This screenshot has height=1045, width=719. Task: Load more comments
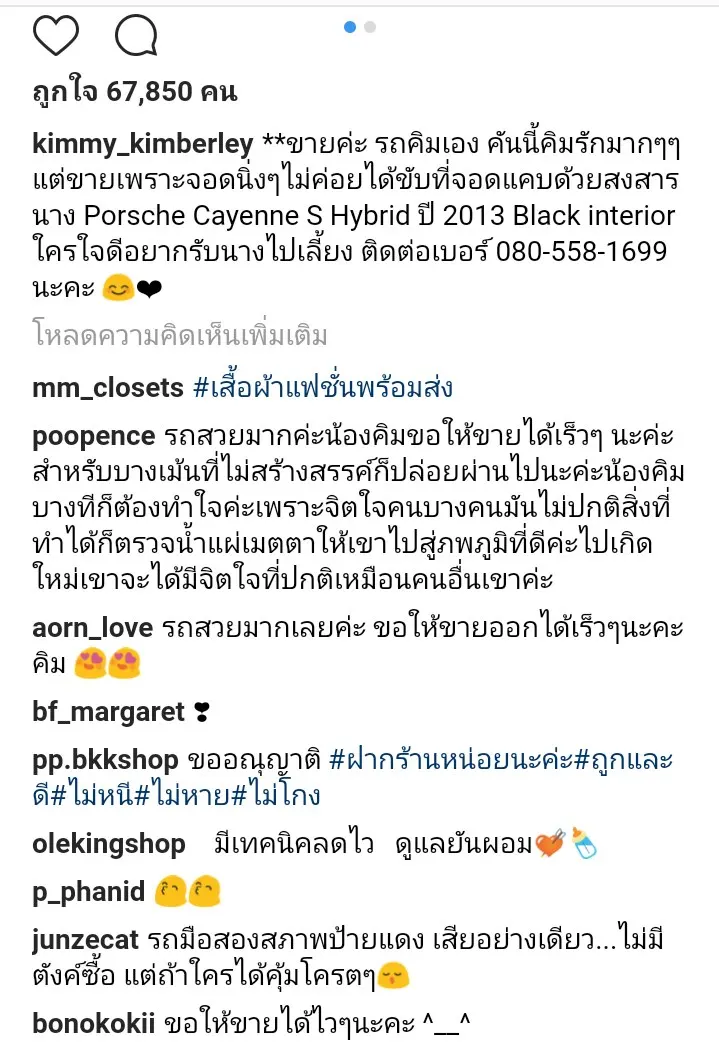coord(180,335)
